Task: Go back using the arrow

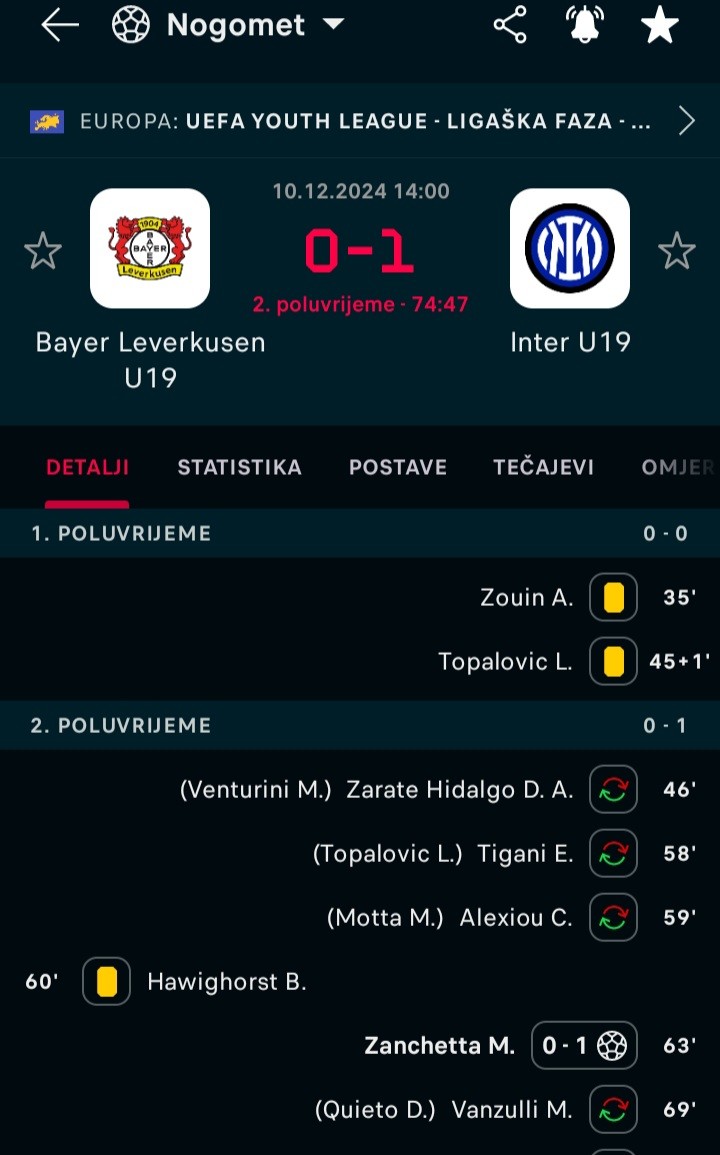Action: point(59,26)
